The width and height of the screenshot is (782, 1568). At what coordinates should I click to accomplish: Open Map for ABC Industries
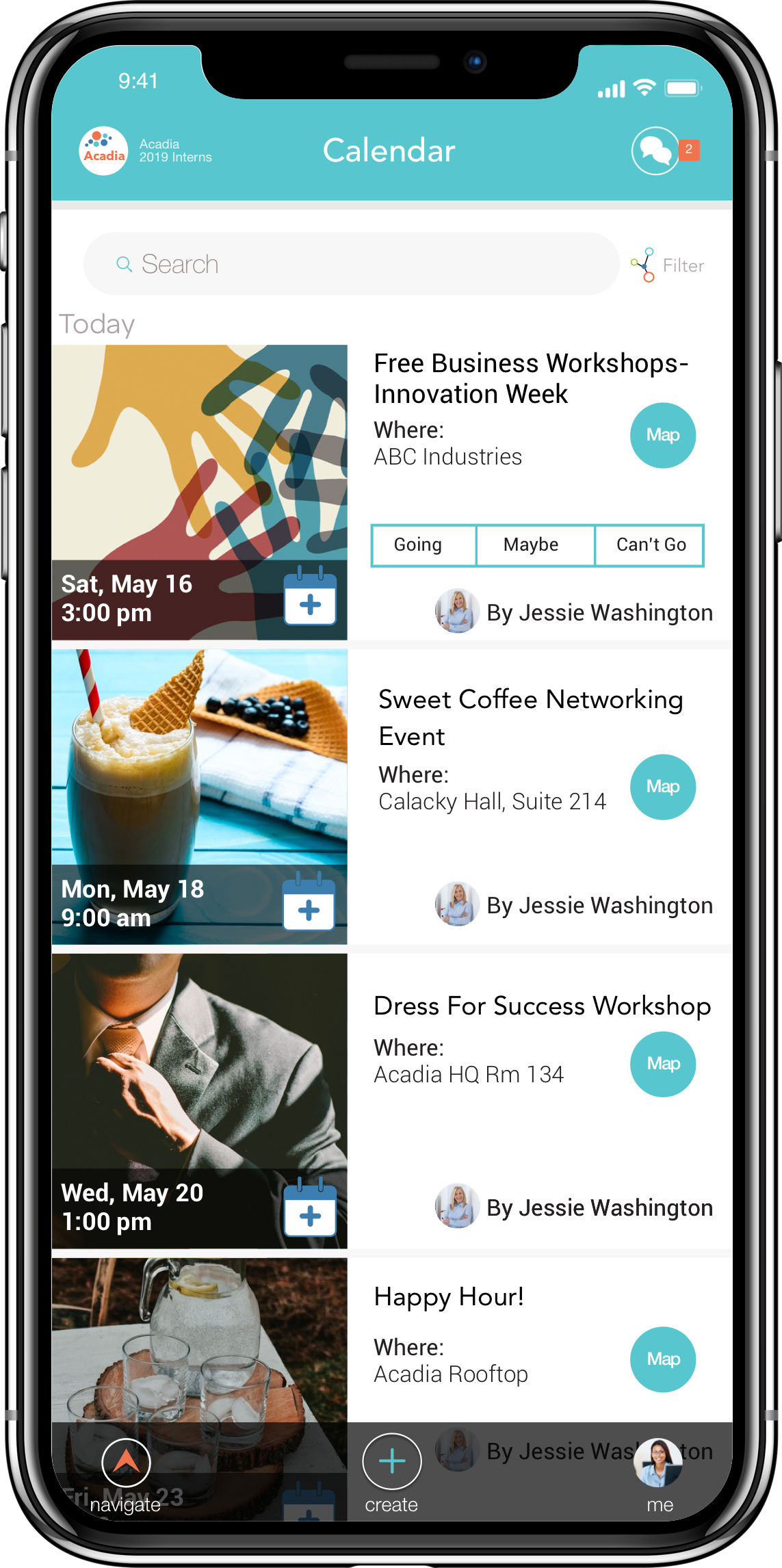point(662,435)
